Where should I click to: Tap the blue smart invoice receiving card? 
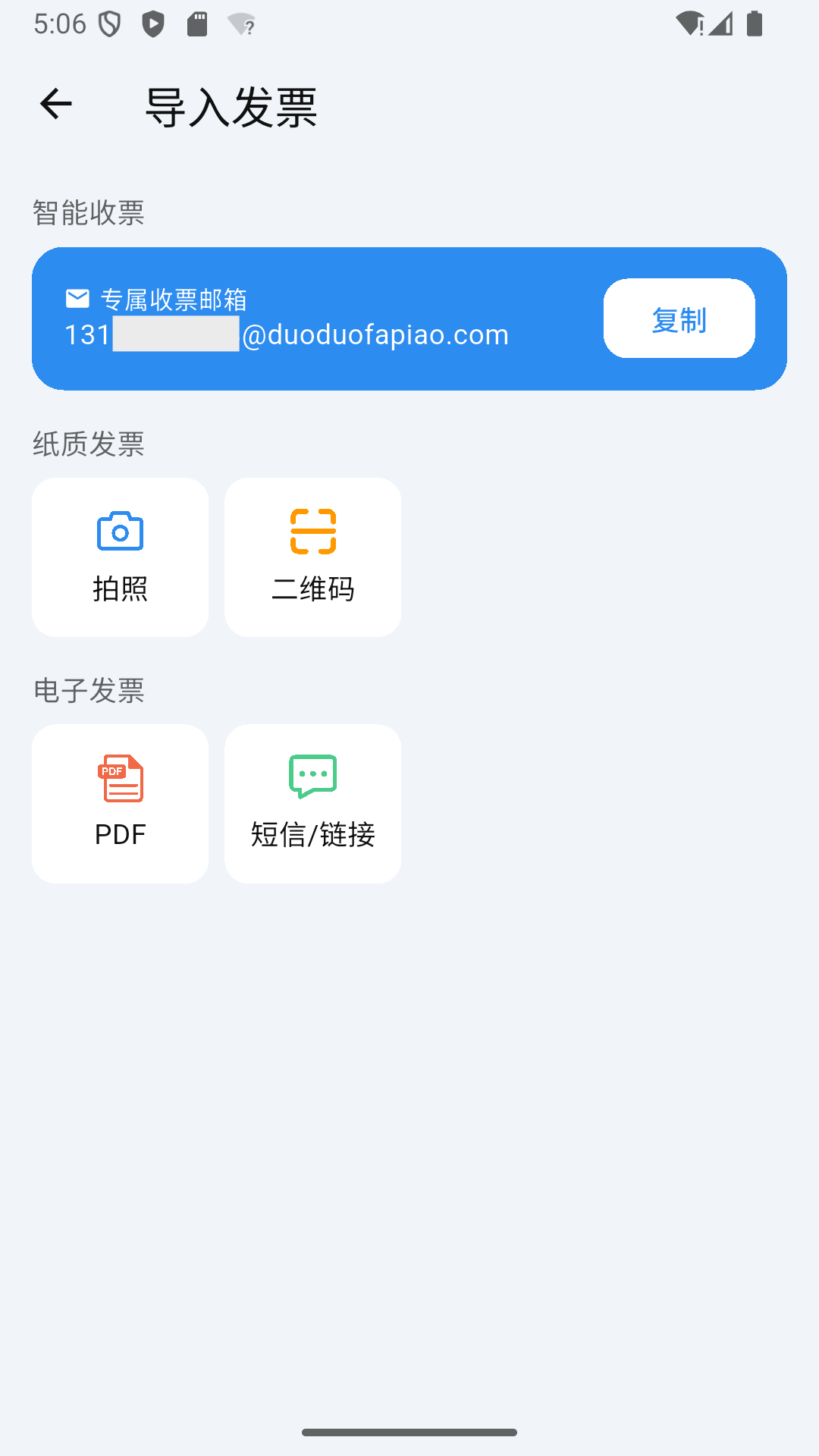409,318
